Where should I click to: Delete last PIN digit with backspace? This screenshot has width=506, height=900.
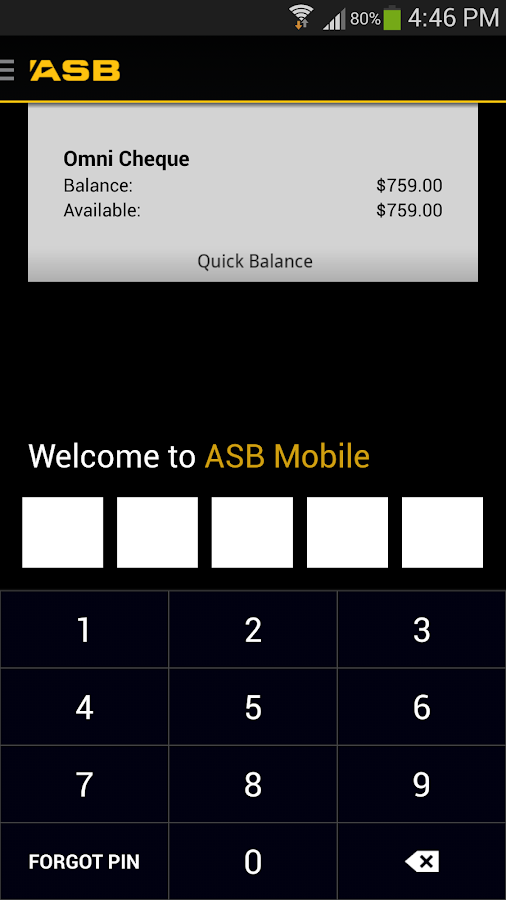[x=422, y=862]
